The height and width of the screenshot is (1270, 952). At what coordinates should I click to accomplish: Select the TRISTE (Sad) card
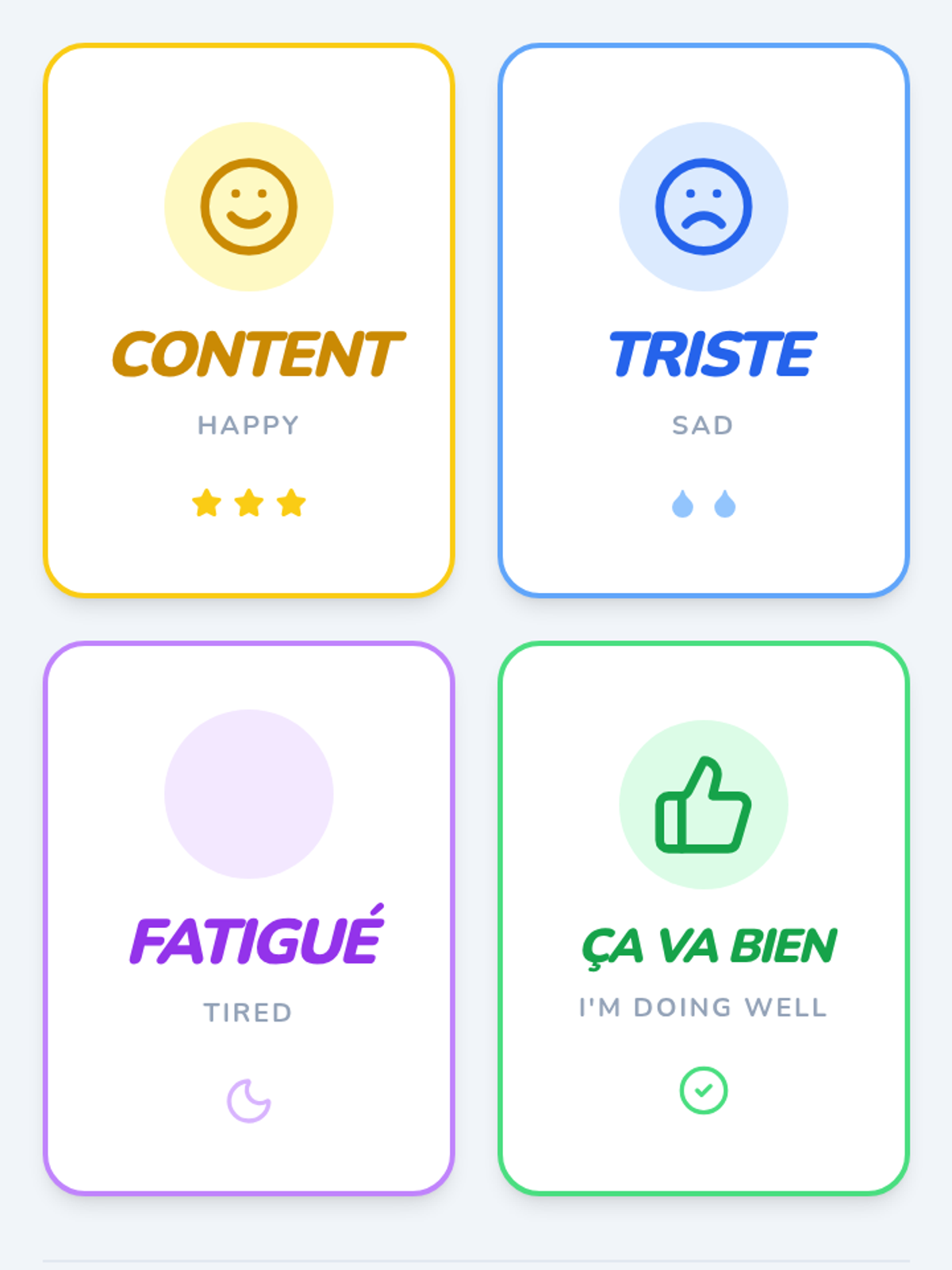704,320
